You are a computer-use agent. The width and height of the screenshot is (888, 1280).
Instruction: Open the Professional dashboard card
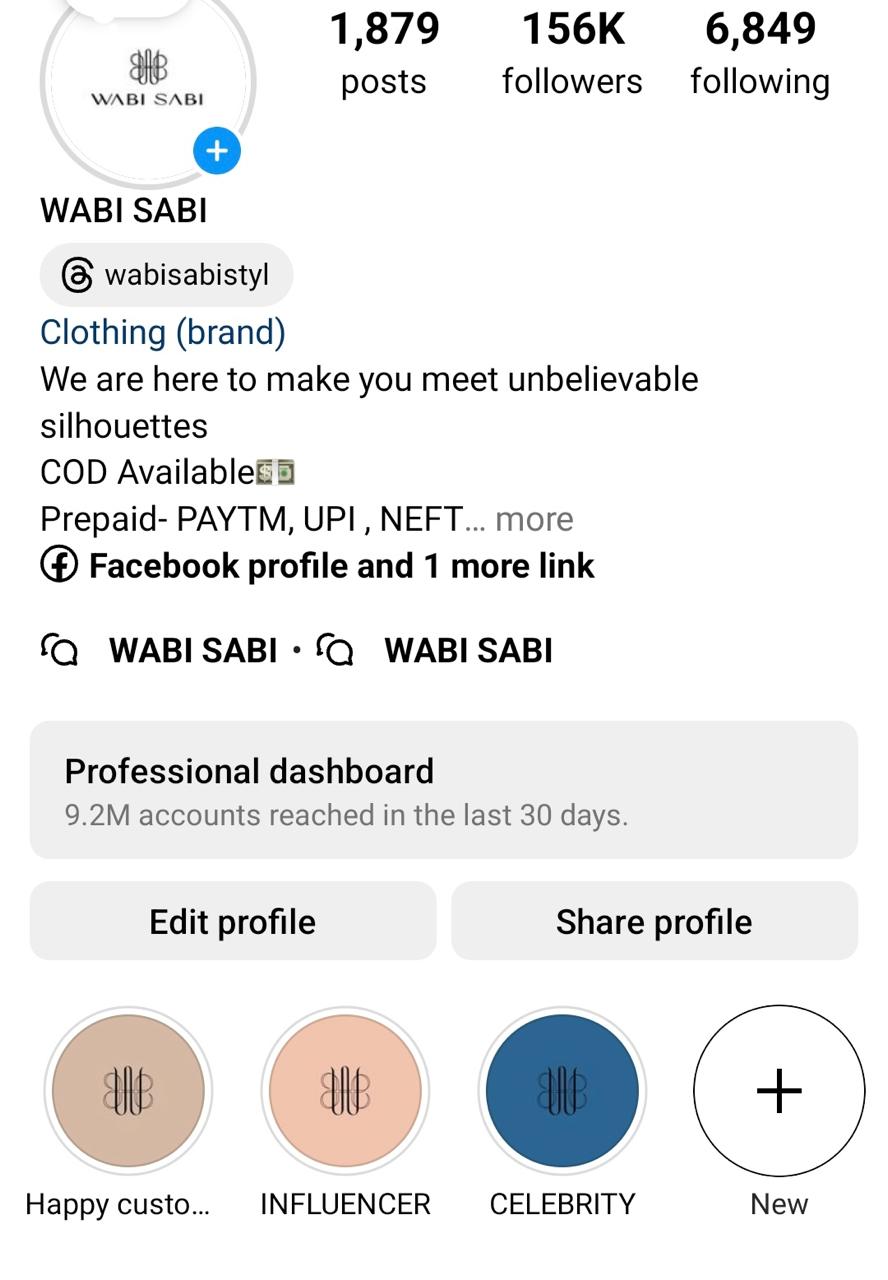click(x=444, y=790)
